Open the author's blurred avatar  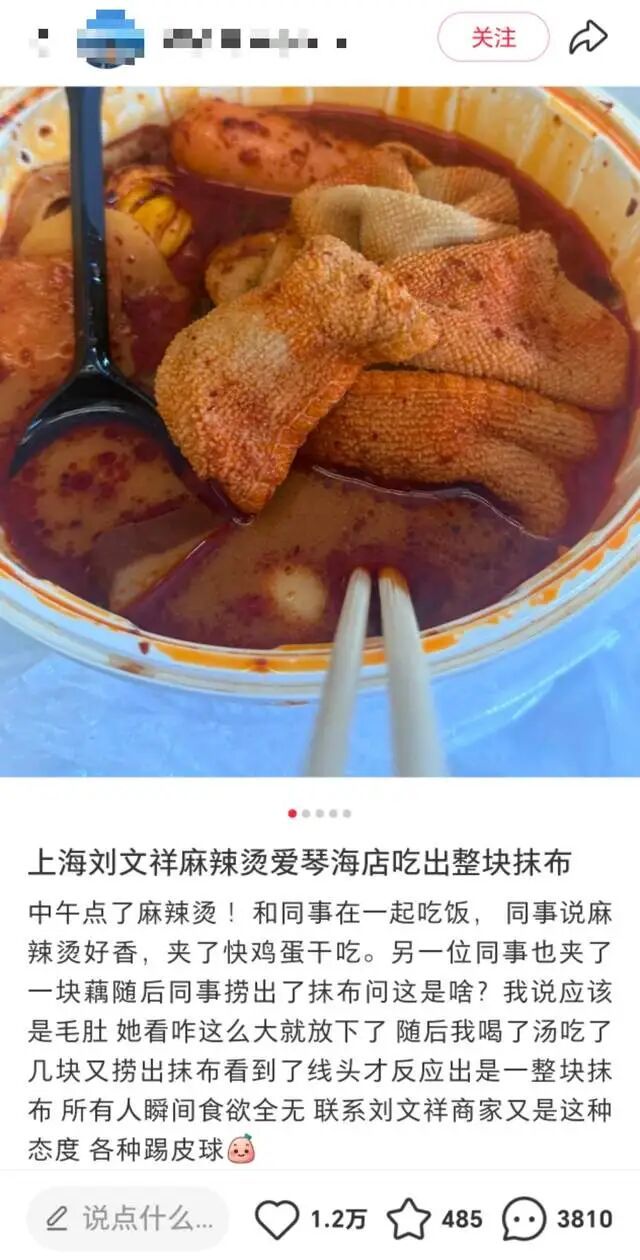[110, 39]
